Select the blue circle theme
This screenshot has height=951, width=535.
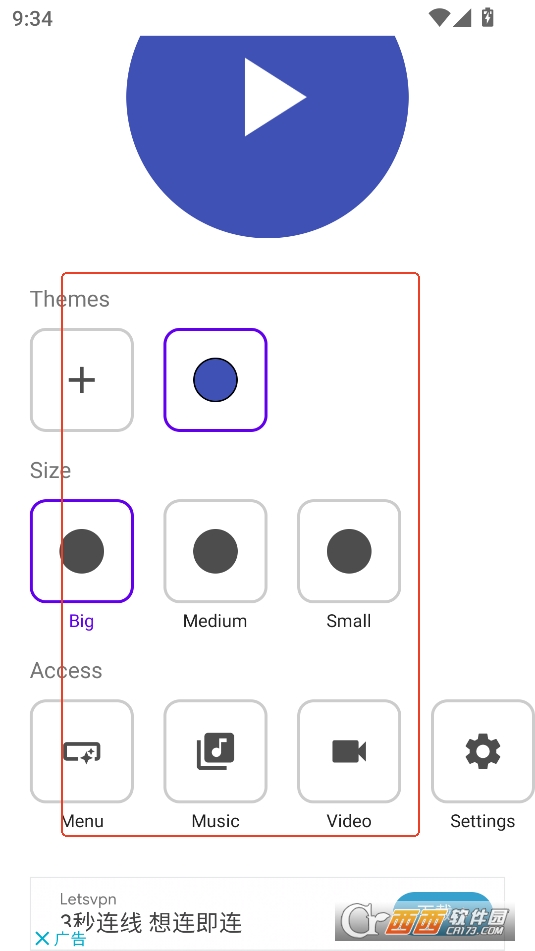coord(215,380)
